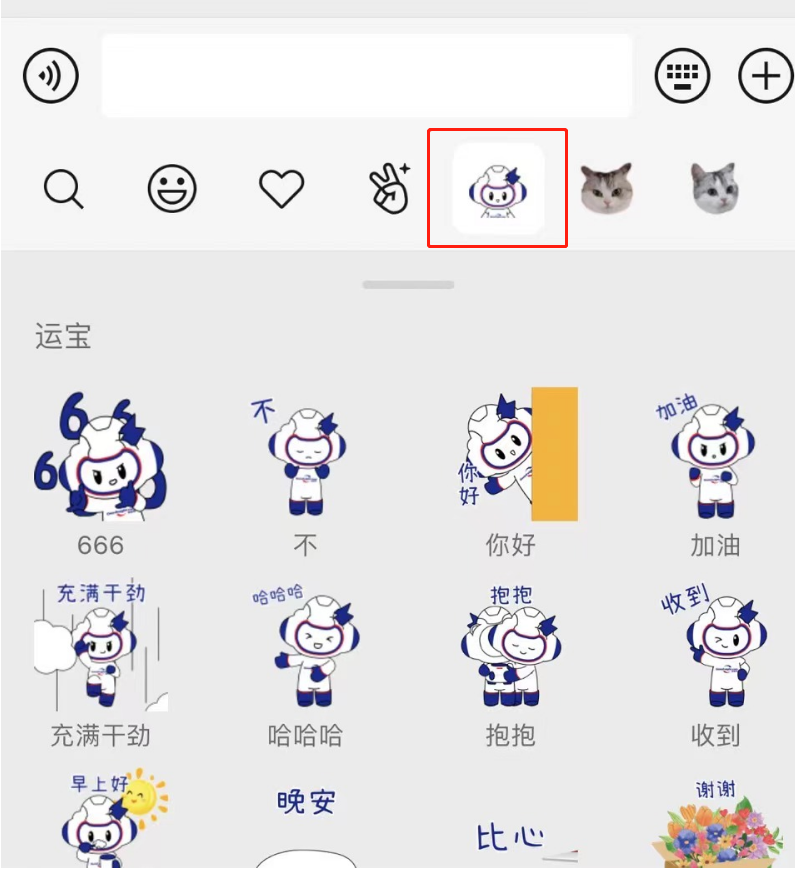Focus the message text field
The height and width of the screenshot is (869, 795).
366,76
